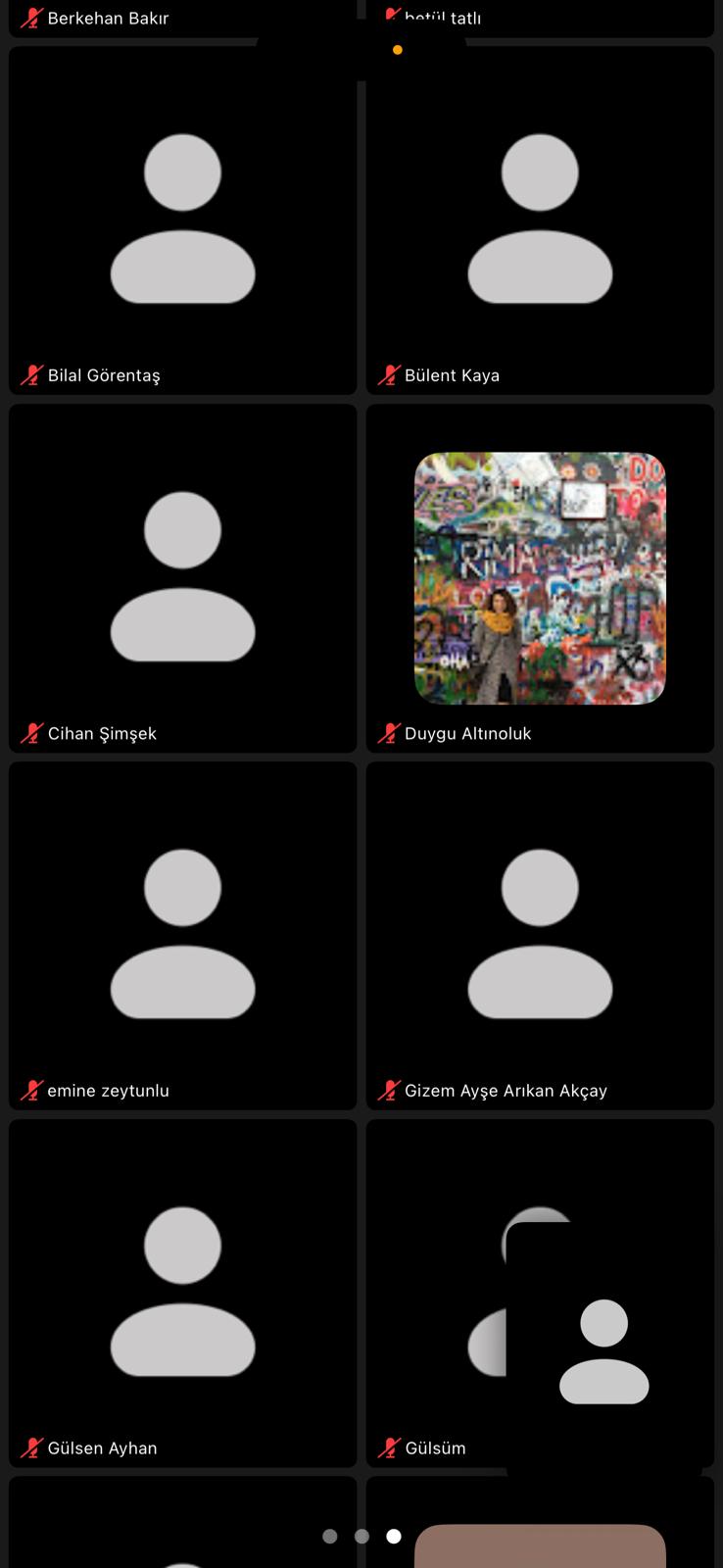Select Gülsüm's participant tile
This screenshot has width=723, height=1568.
tap(436, 1294)
